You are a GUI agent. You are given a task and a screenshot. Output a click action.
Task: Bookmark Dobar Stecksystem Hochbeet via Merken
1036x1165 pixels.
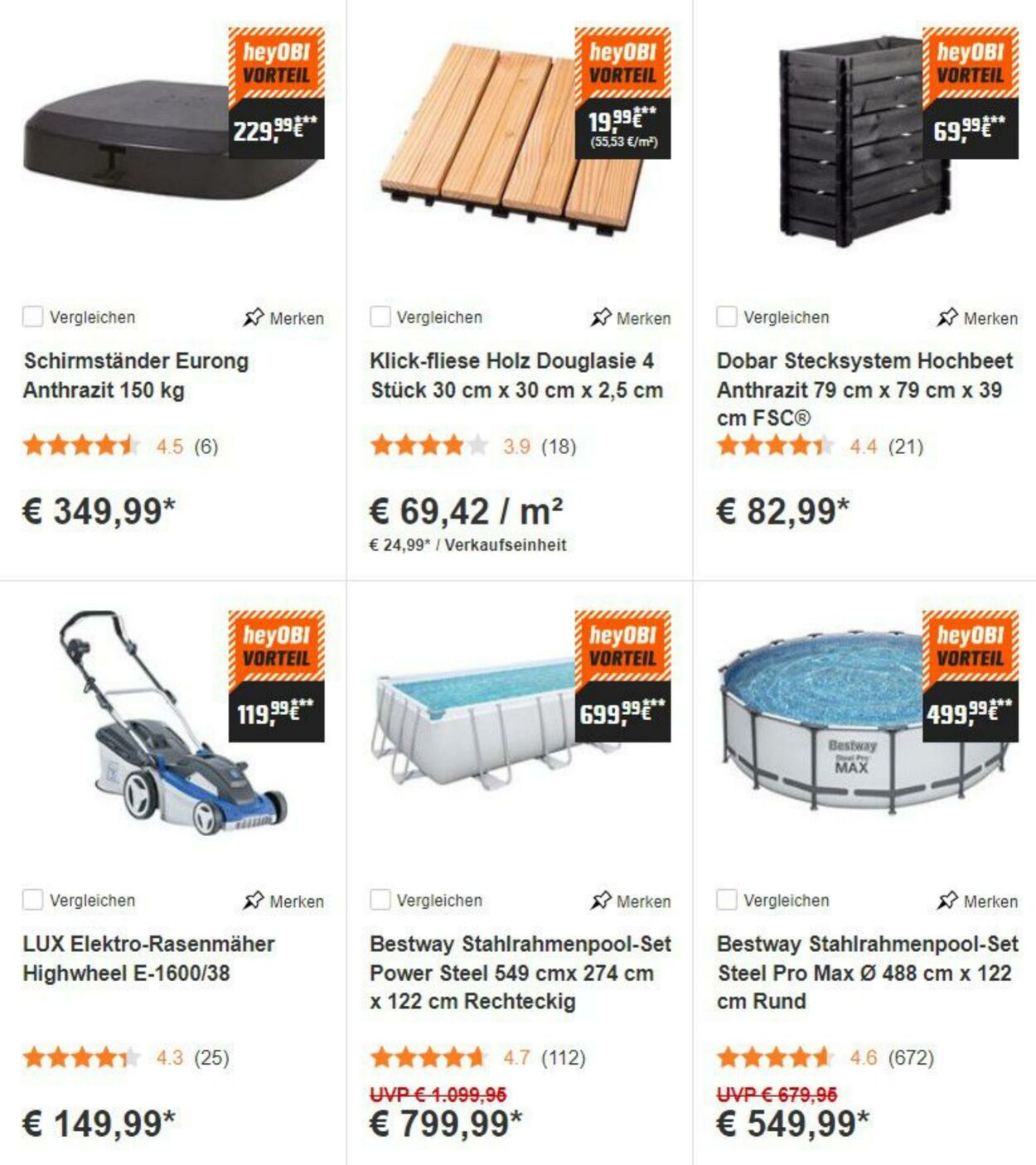(x=977, y=318)
